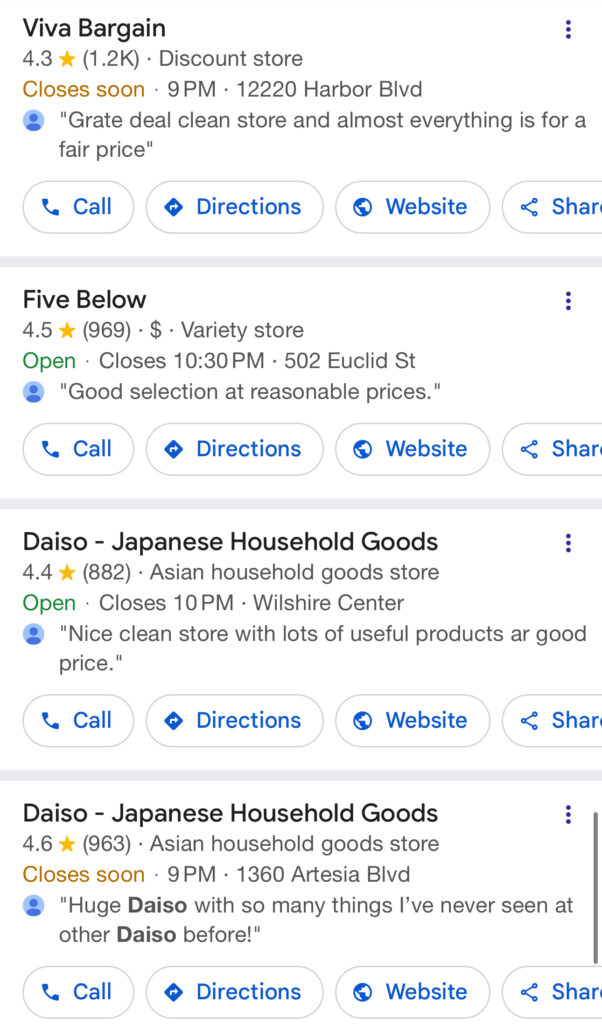Open the Five Below listing
The height and width of the screenshot is (1024, 602).
[x=85, y=300]
